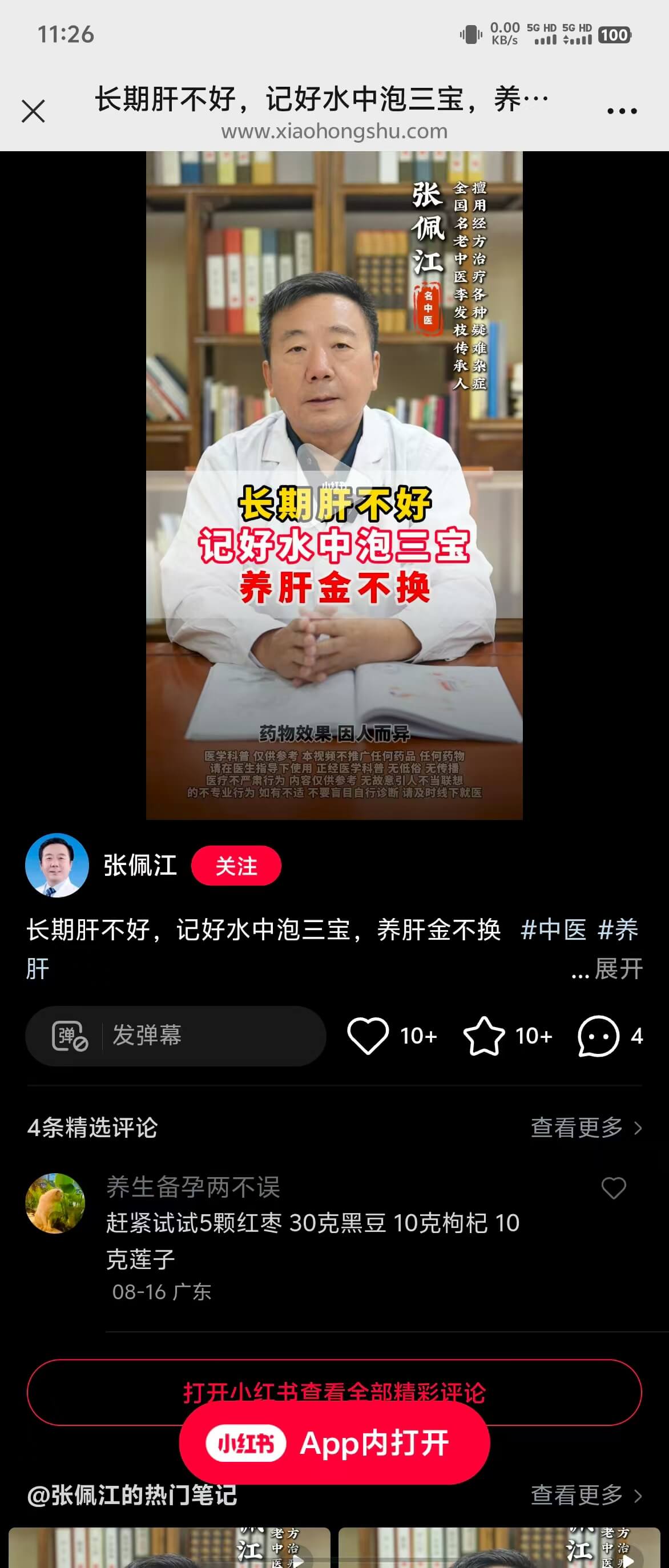Close the Xiaohongshu web page
The height and width of the screenshot is (1568, 669).
pyautogui.click(x=34, y=111)
